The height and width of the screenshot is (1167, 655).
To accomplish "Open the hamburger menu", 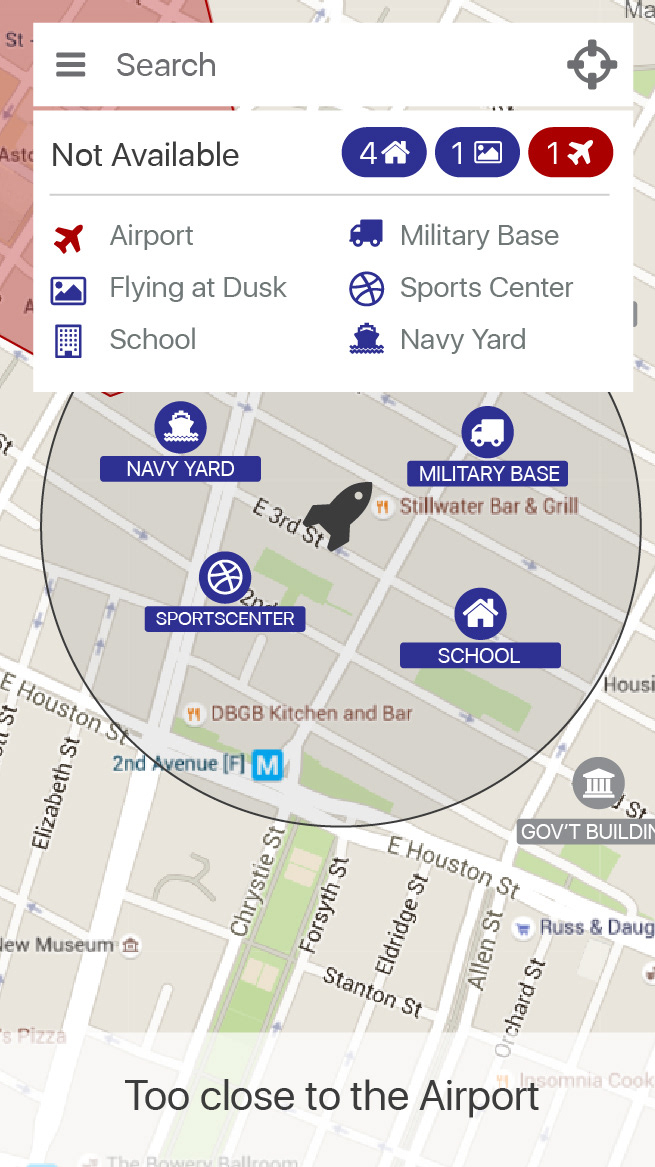I will (x=71, y=65).
